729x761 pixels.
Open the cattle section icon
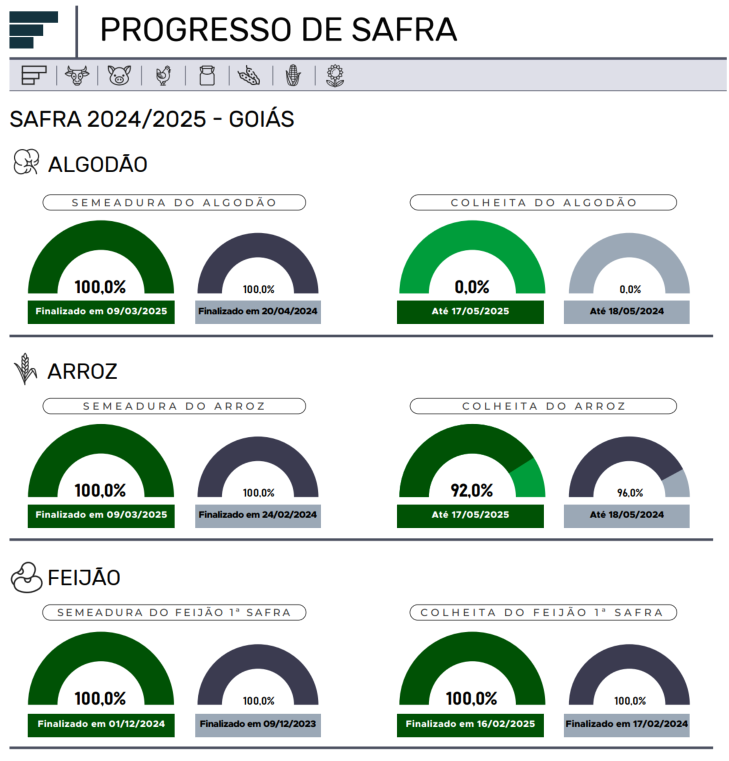[77, 75]
